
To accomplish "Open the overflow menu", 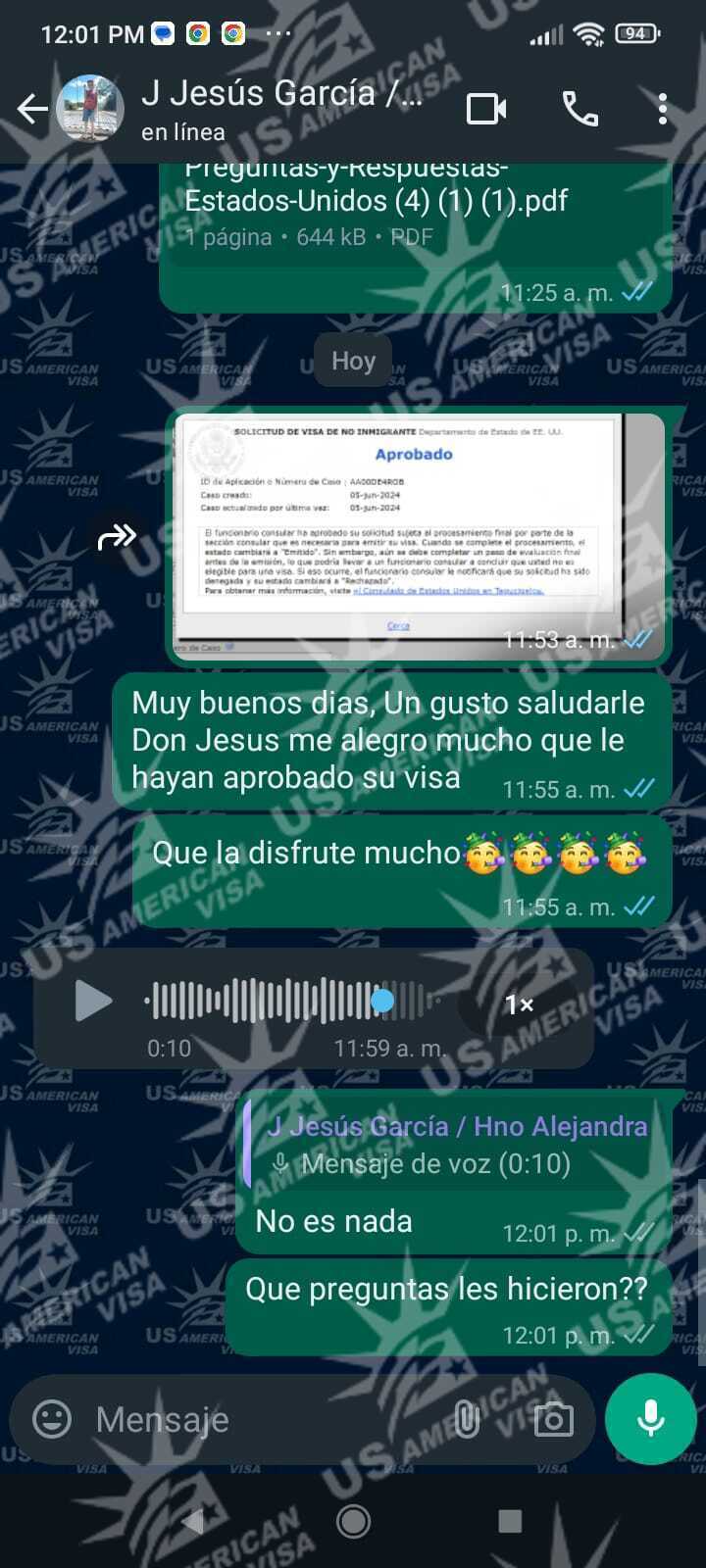I will (x=663, y=109).
